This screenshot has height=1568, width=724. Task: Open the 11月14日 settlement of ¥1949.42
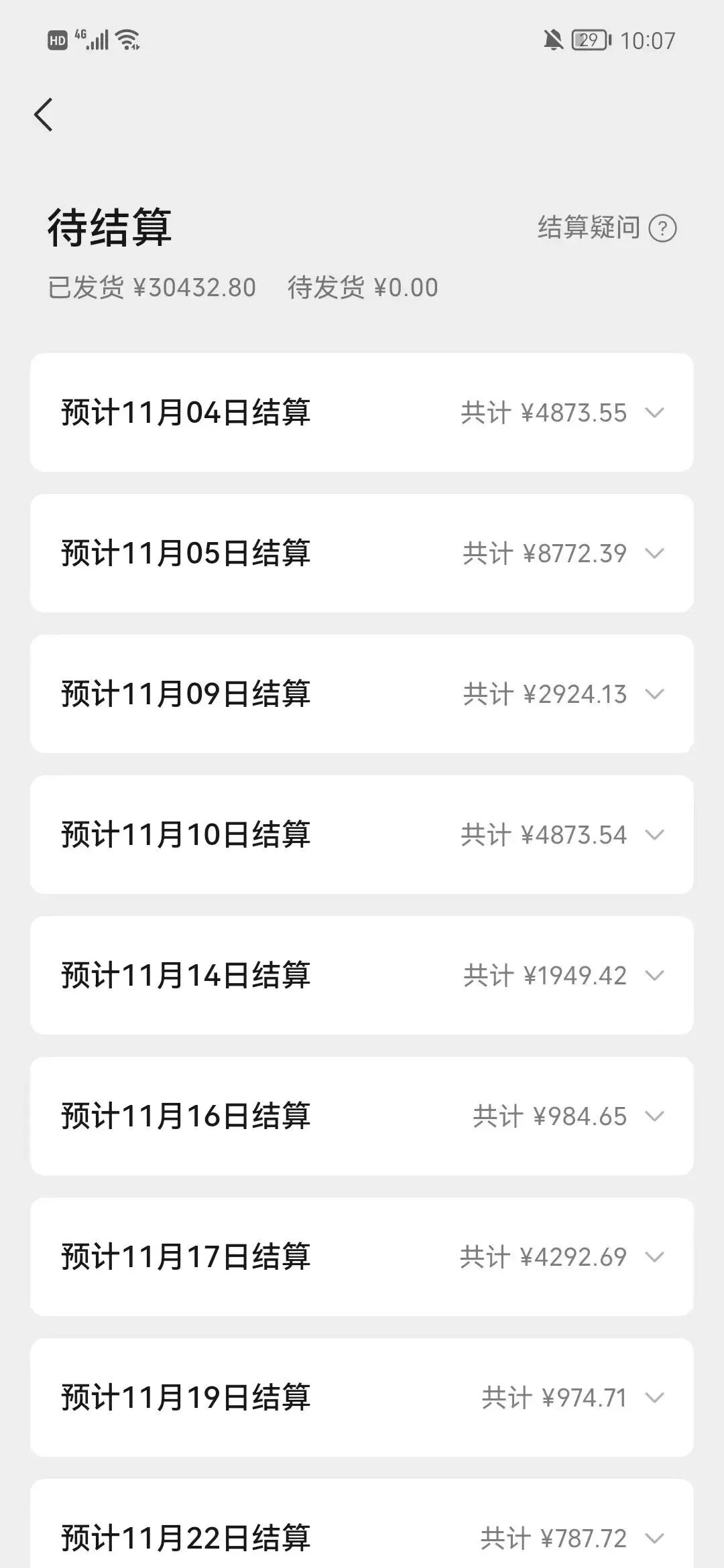pos(654,976)
